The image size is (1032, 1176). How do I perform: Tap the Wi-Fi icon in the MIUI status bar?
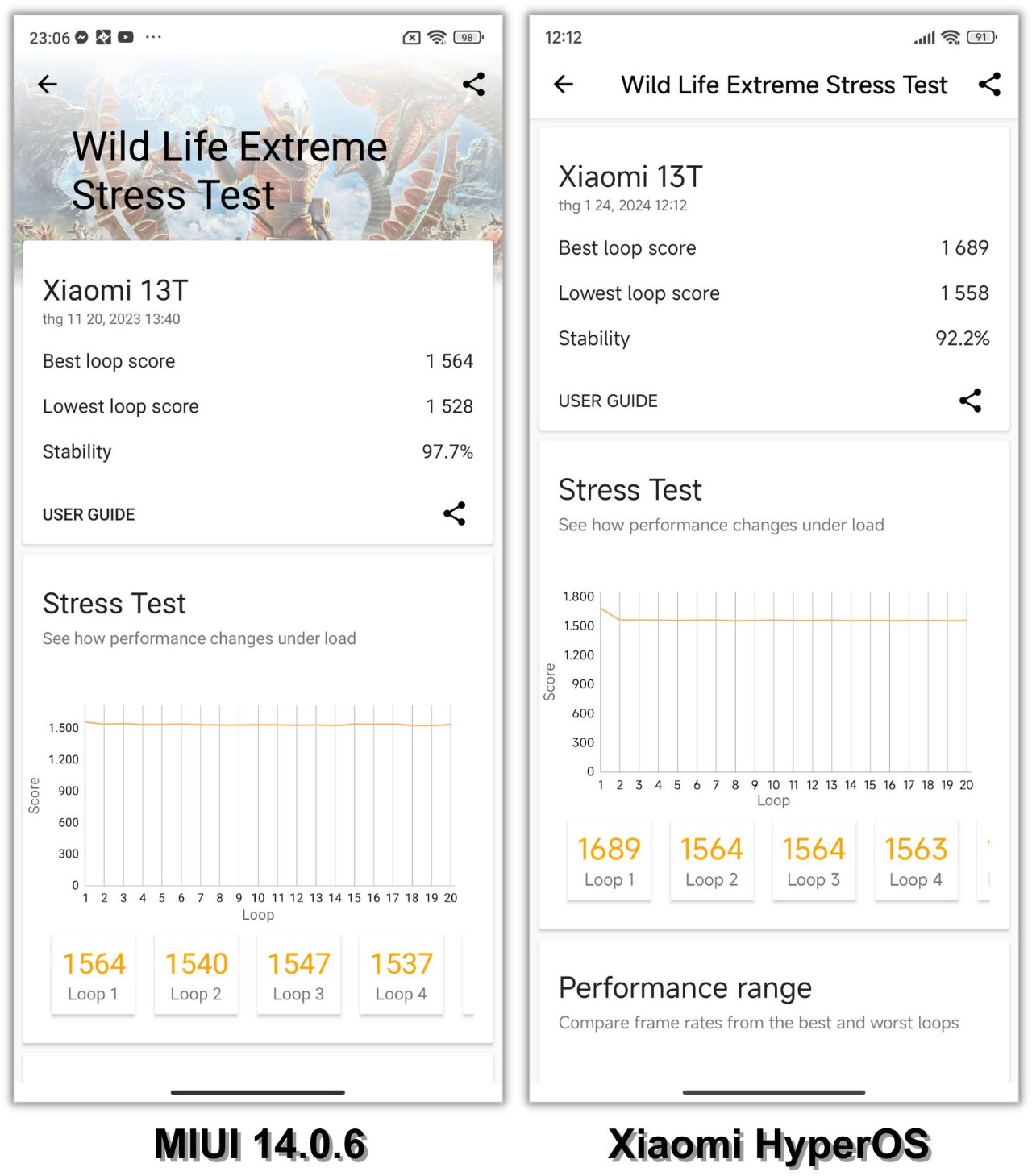pos(435,36)
